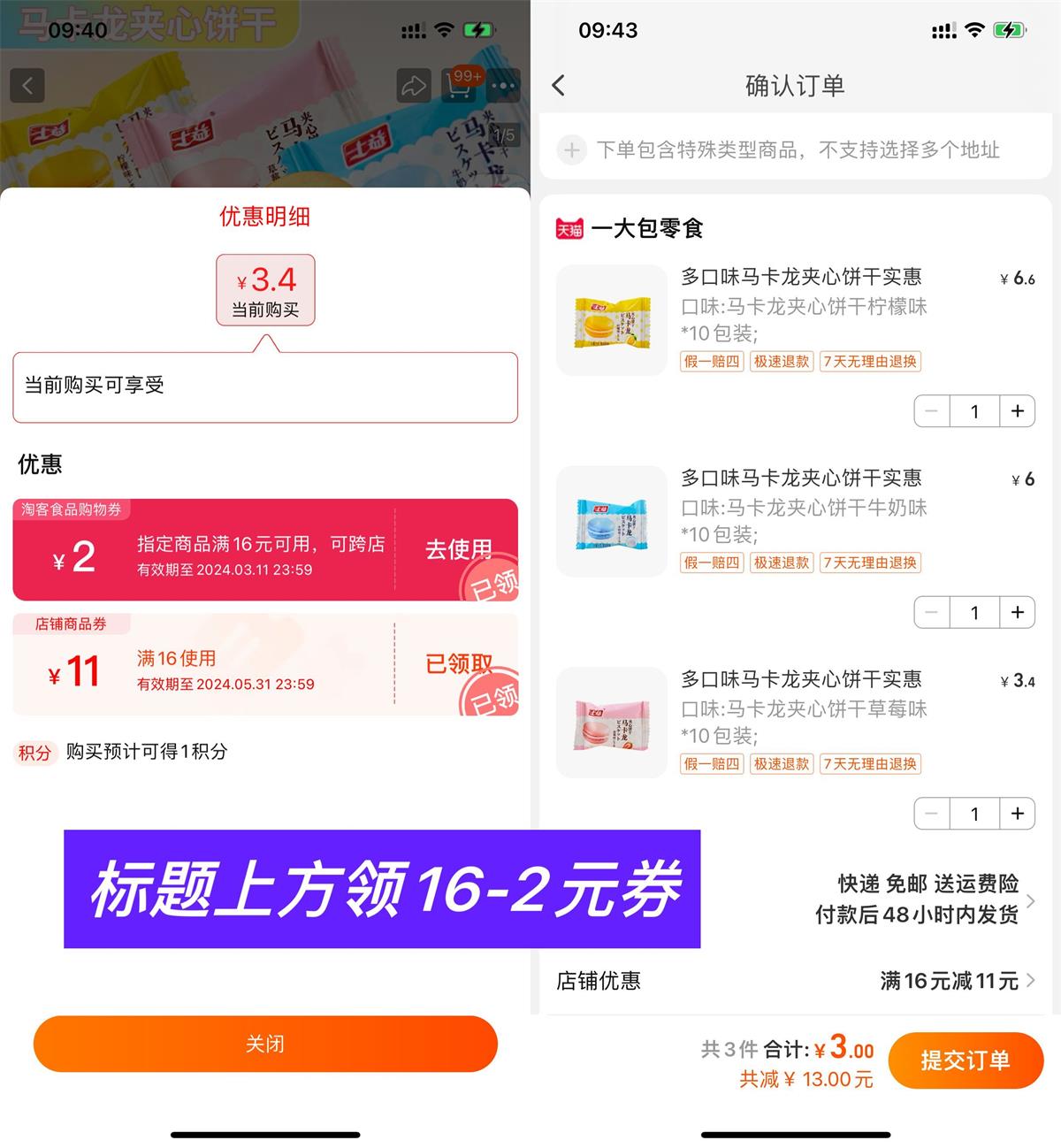The image size is (1061, 1148).
Task: Open the shopping cart with 99+ badge
Action: (458, 86)
